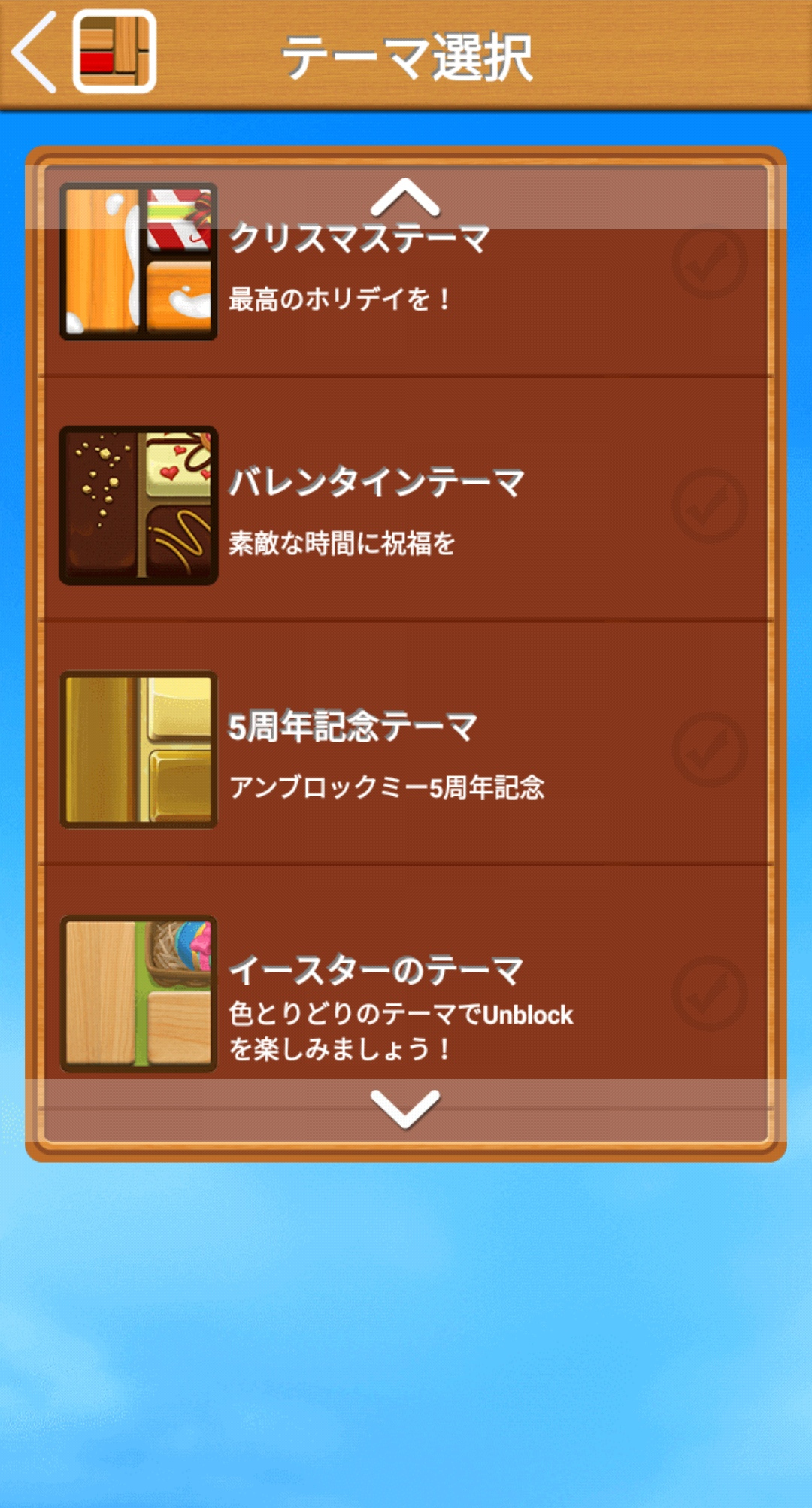Choose the 5周年記念テーマ row
The height and width of the screenshot is (1508, 812).
tap(406, 750)
